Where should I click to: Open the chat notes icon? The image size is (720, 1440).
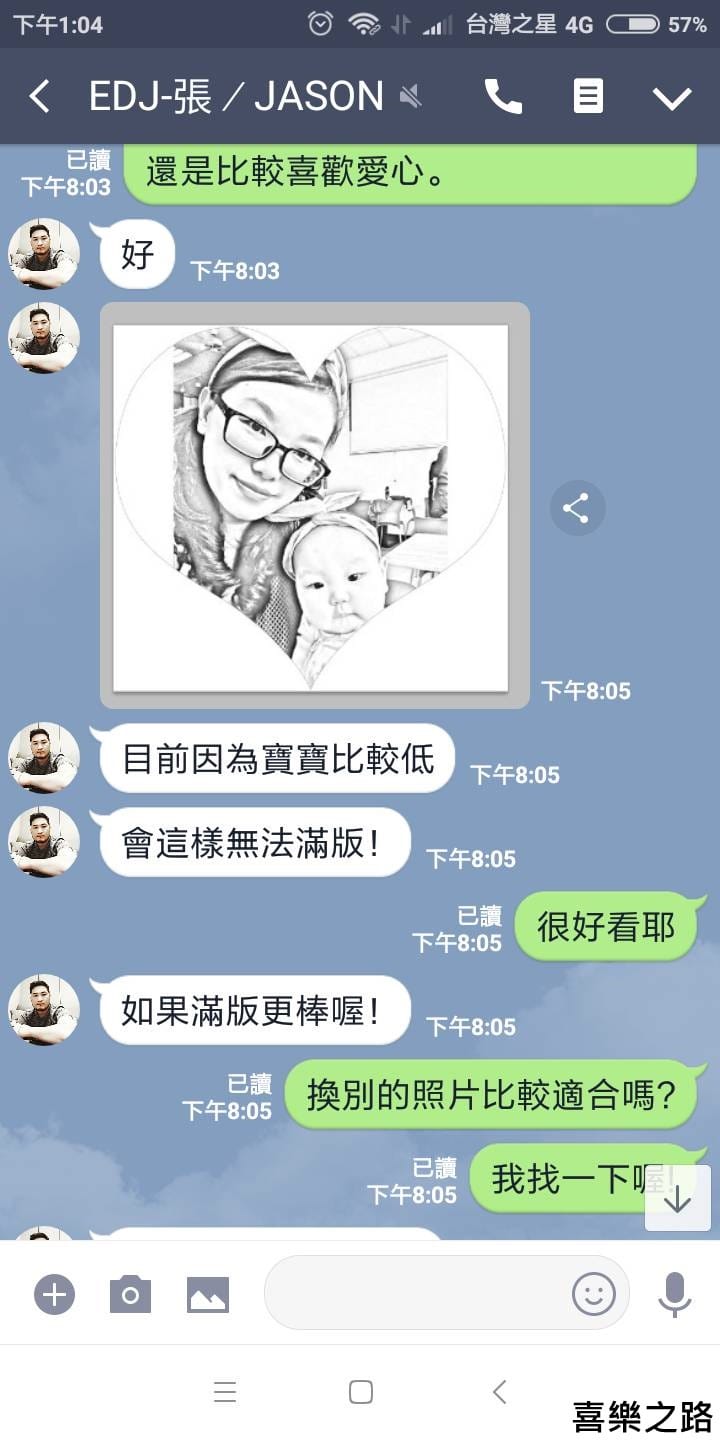tap(588, 97)
